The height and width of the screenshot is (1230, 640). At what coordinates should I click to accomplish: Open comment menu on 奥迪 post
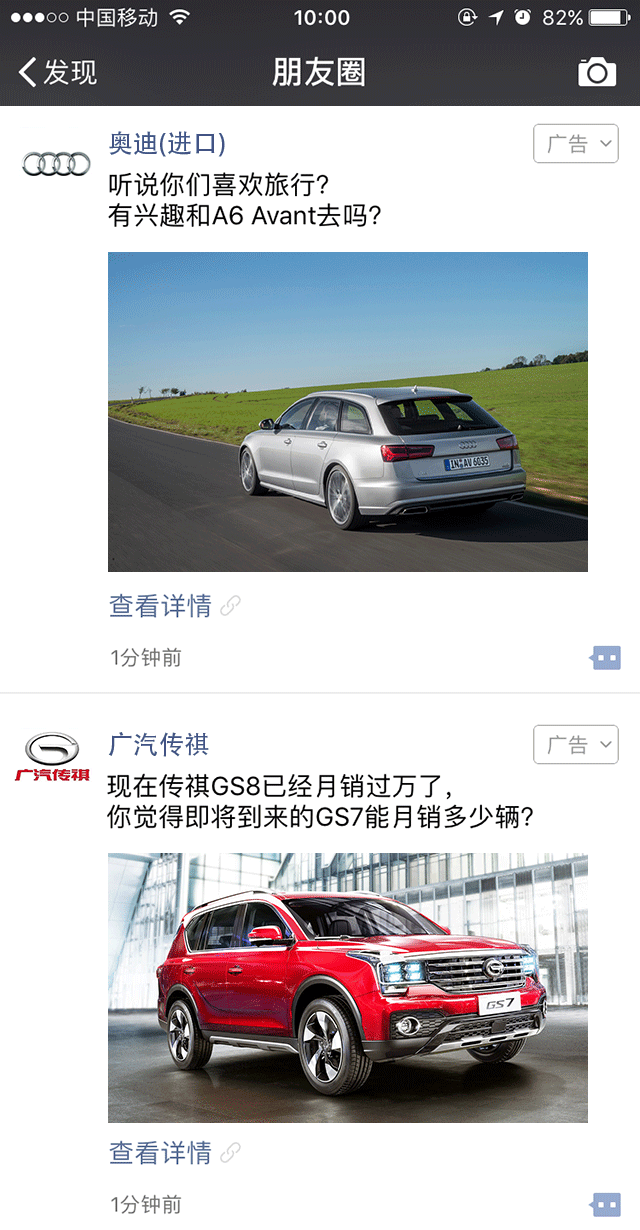click(x=605, y=657)
